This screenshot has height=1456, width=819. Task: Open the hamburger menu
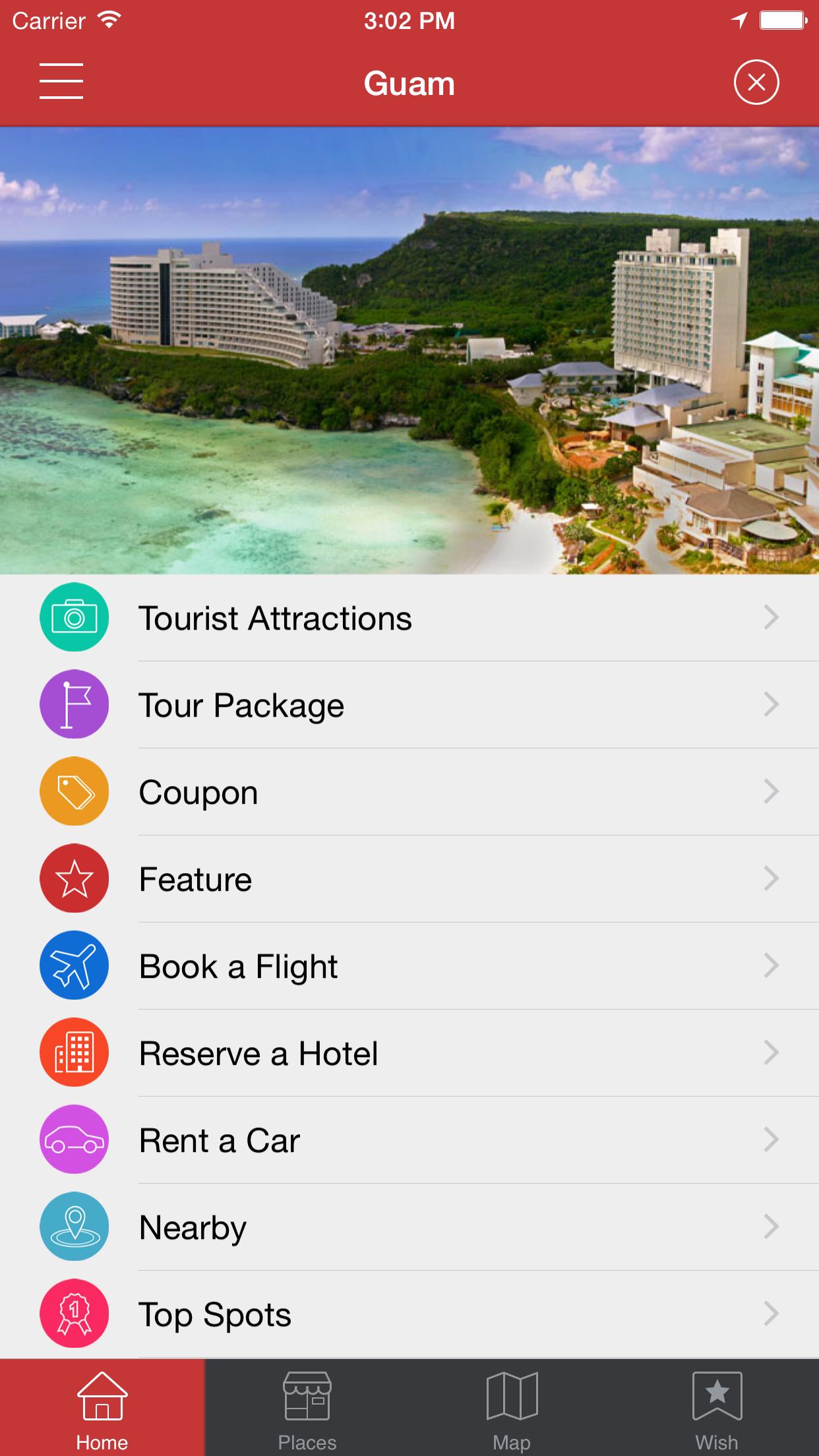[61, 82]
